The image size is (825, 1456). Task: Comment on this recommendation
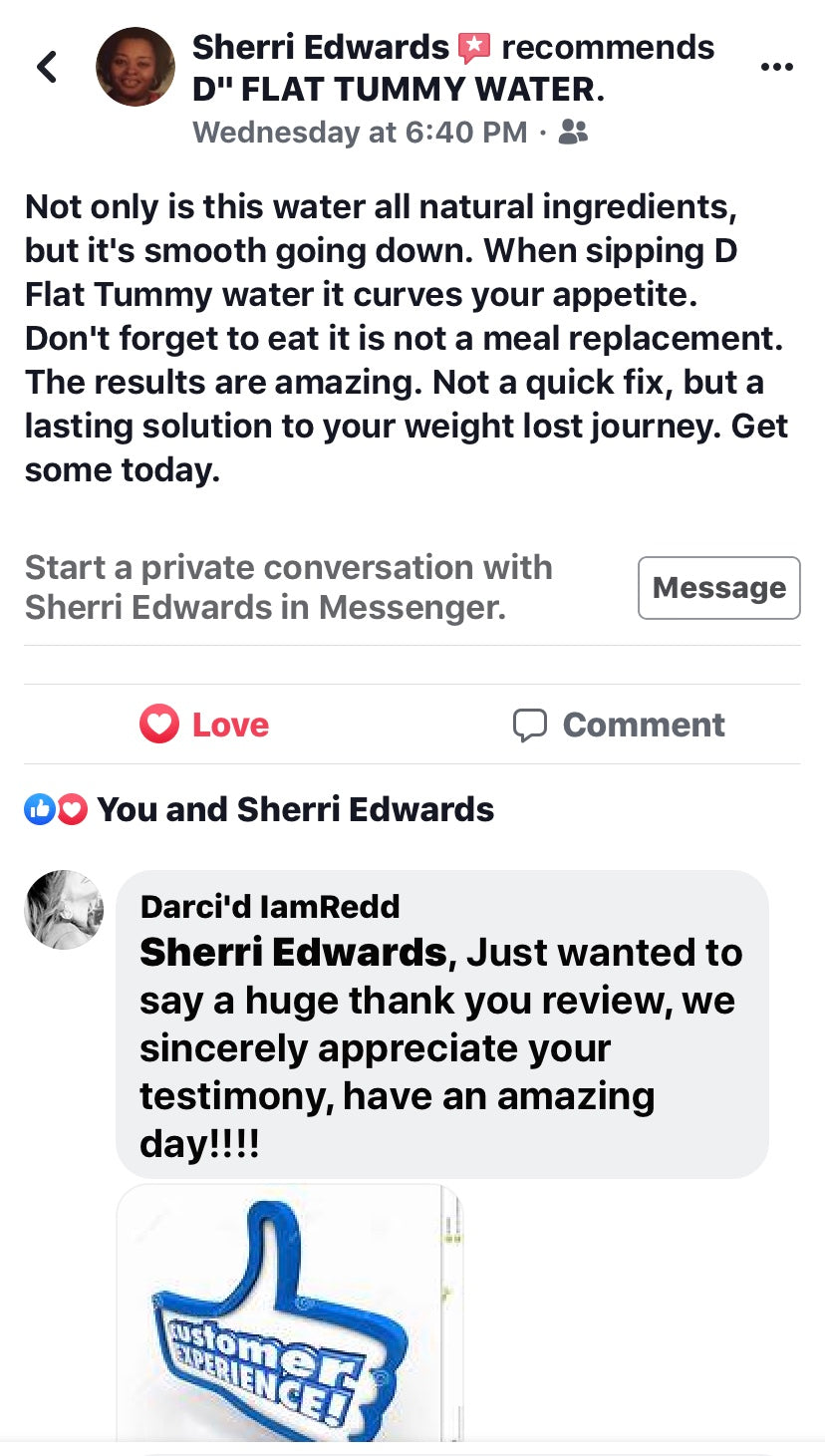619,725
